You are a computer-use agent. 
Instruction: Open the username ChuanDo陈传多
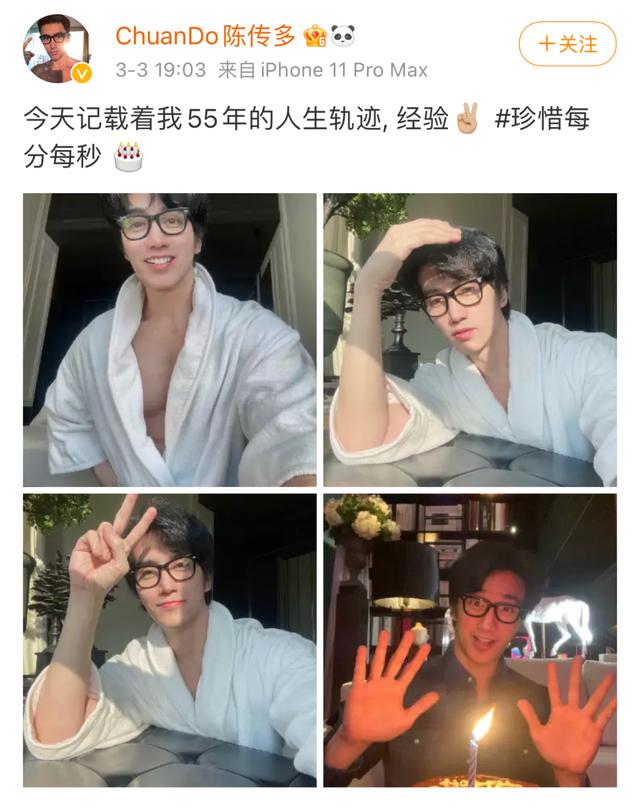[206, 36]
